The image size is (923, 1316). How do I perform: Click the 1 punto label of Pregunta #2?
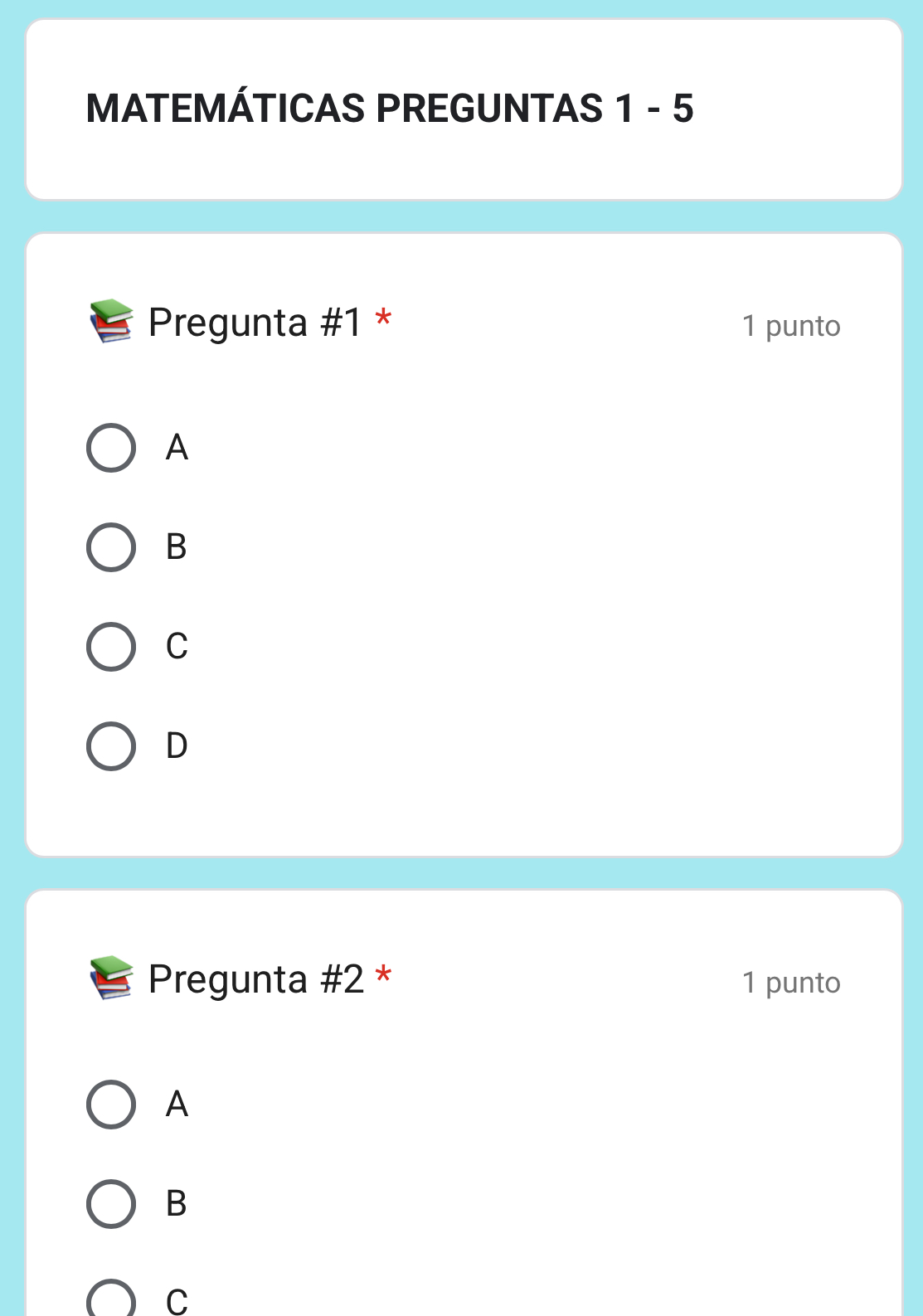(791, 983)
